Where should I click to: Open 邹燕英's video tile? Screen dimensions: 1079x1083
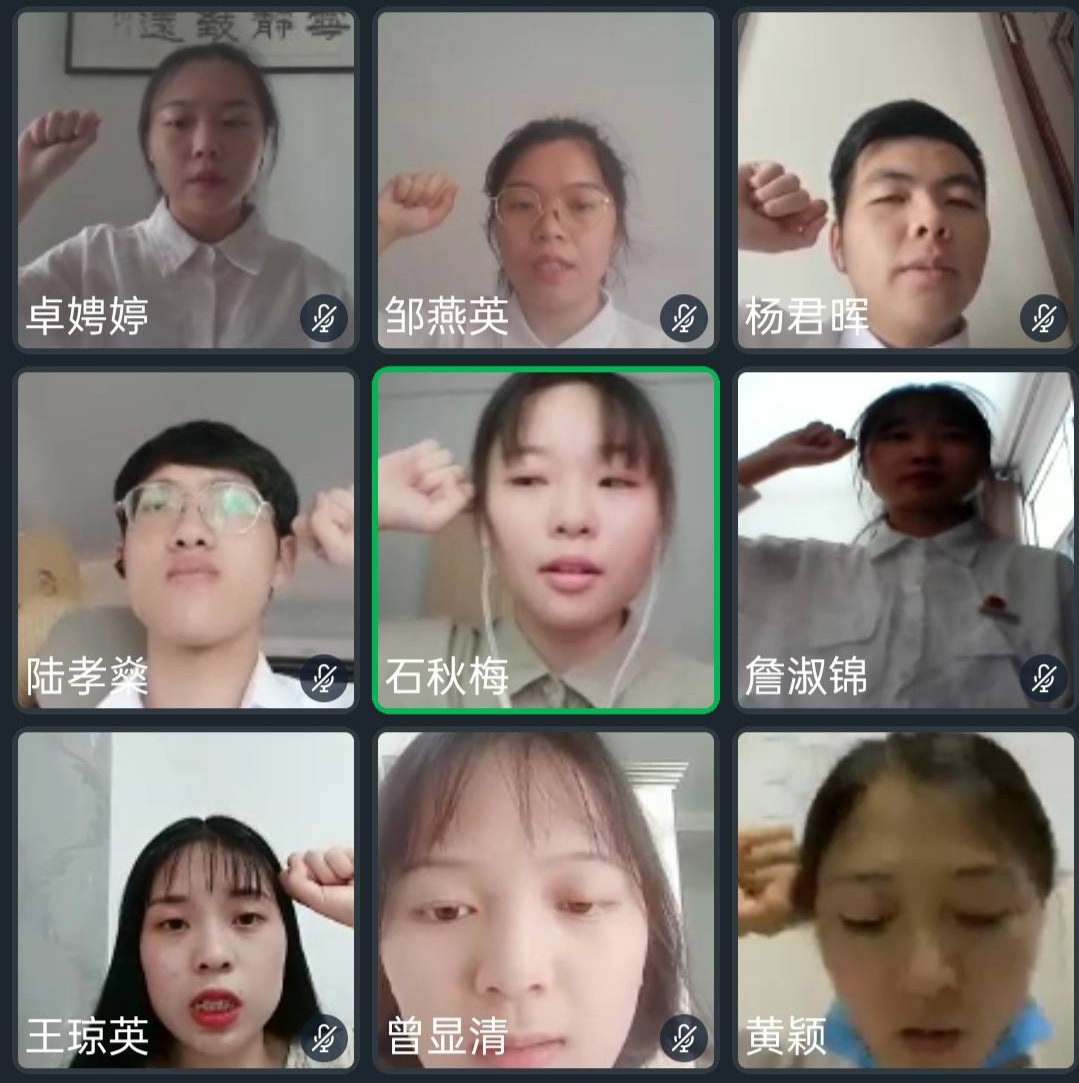pyautogui.click(x=546, y=180)
